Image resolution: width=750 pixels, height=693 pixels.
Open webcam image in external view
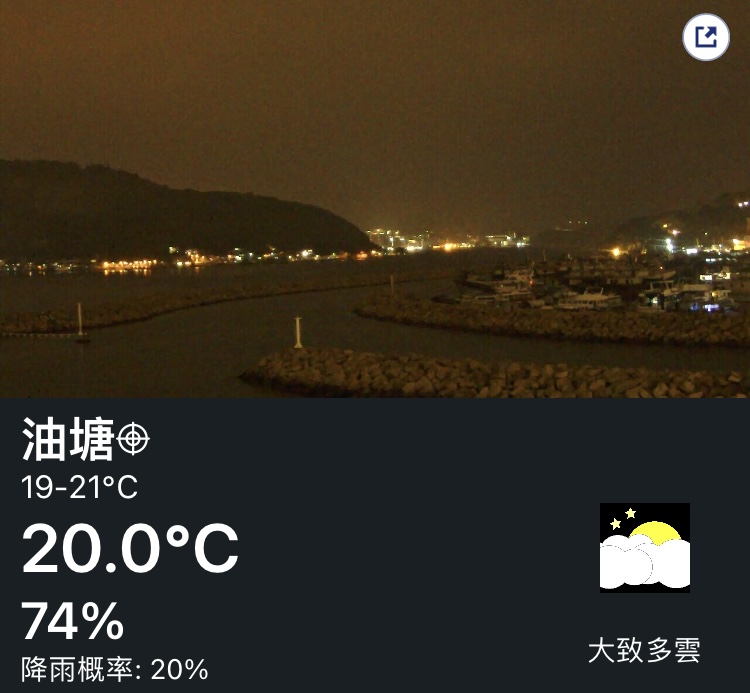706,38
